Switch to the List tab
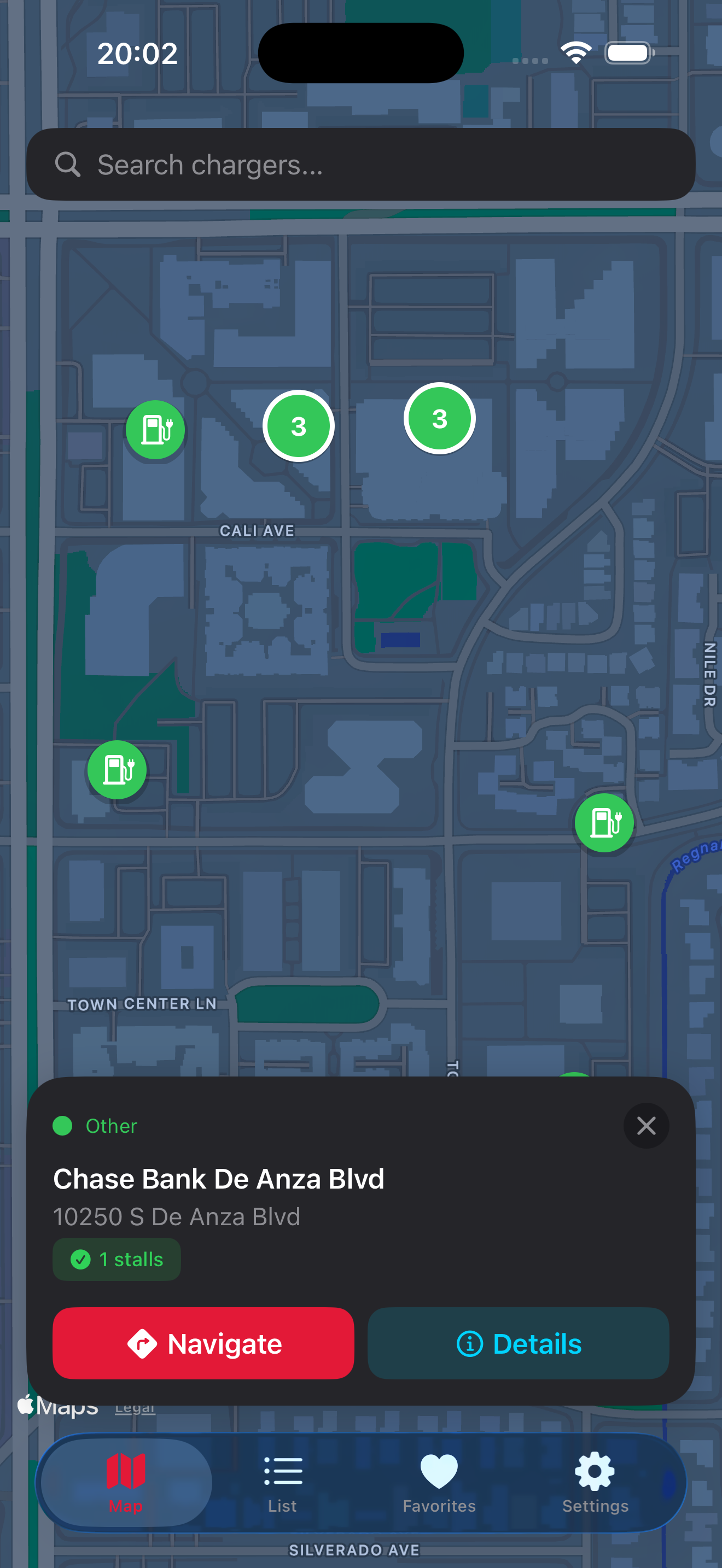The width and height of the screenshot is (722, 1568). pyautogui.click(x=282, y=1482)
